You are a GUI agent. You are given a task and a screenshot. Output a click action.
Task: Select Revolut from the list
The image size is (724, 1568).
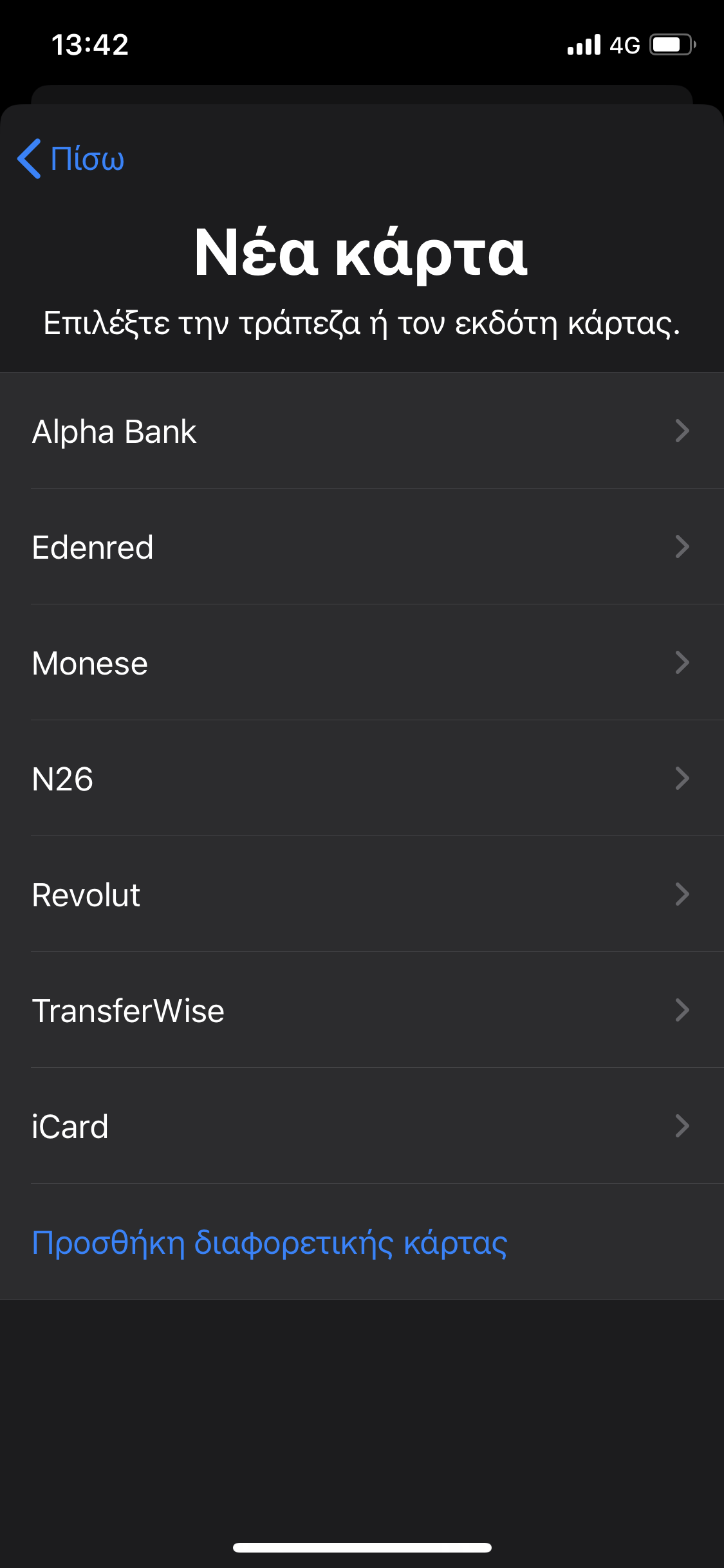tap(362, 894)
